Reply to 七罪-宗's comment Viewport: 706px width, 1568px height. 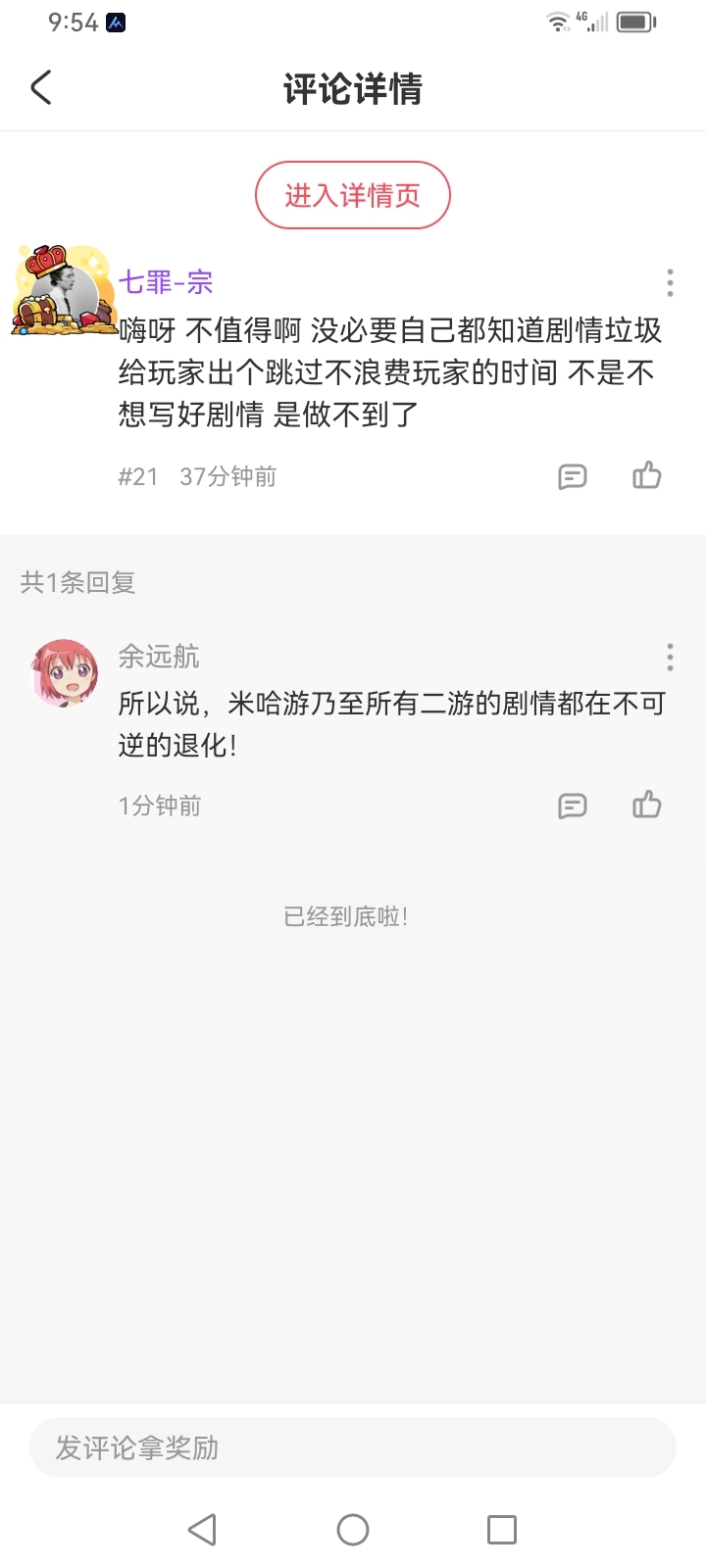572,476
